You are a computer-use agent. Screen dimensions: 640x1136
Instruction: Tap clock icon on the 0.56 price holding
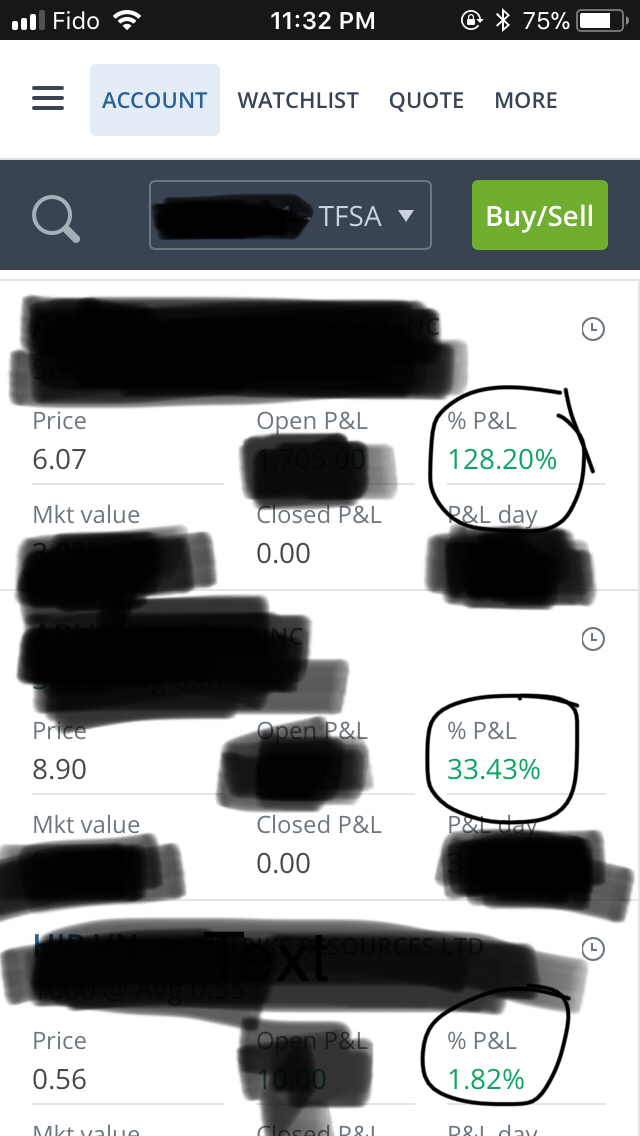click(x=594, y=948)
